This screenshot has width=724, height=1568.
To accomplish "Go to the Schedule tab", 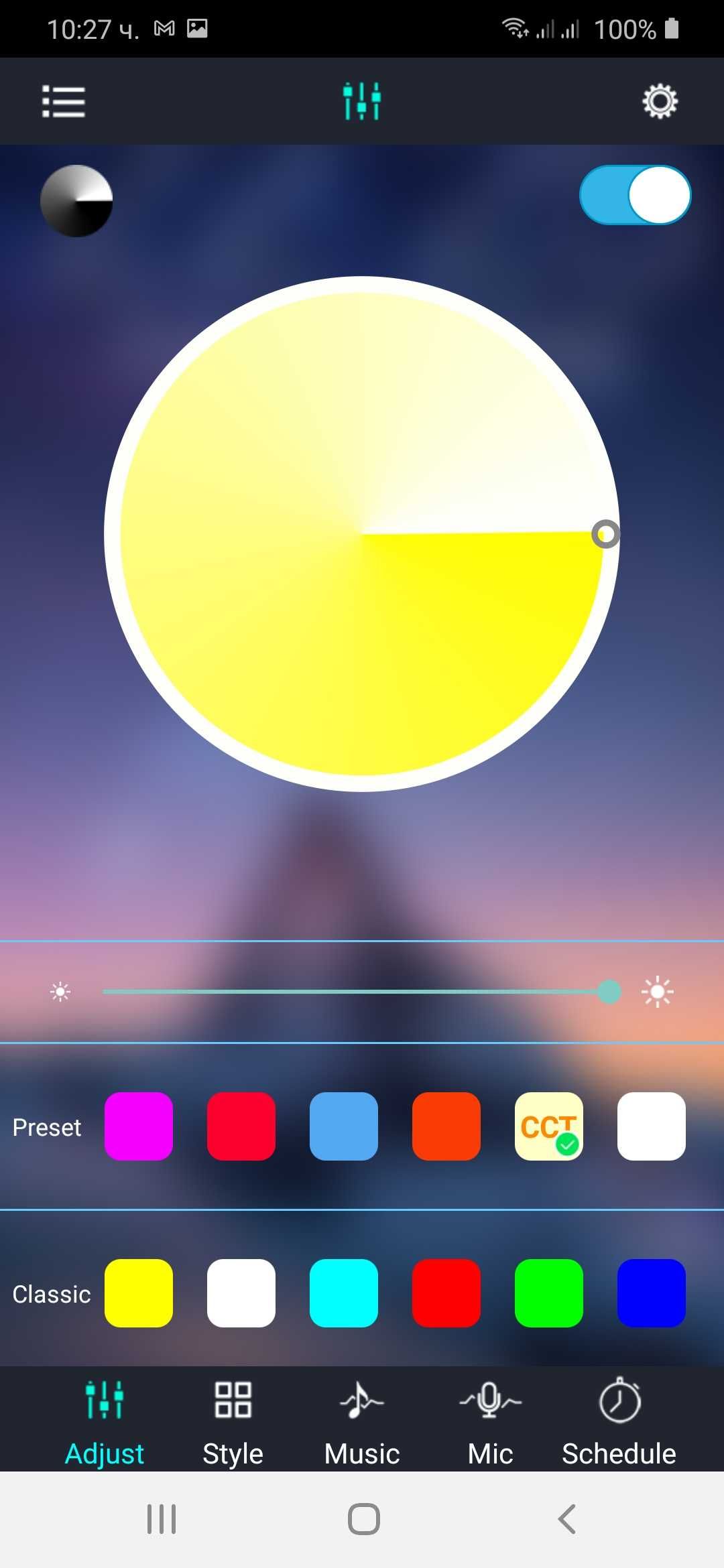I will [x=619, y=1422].
